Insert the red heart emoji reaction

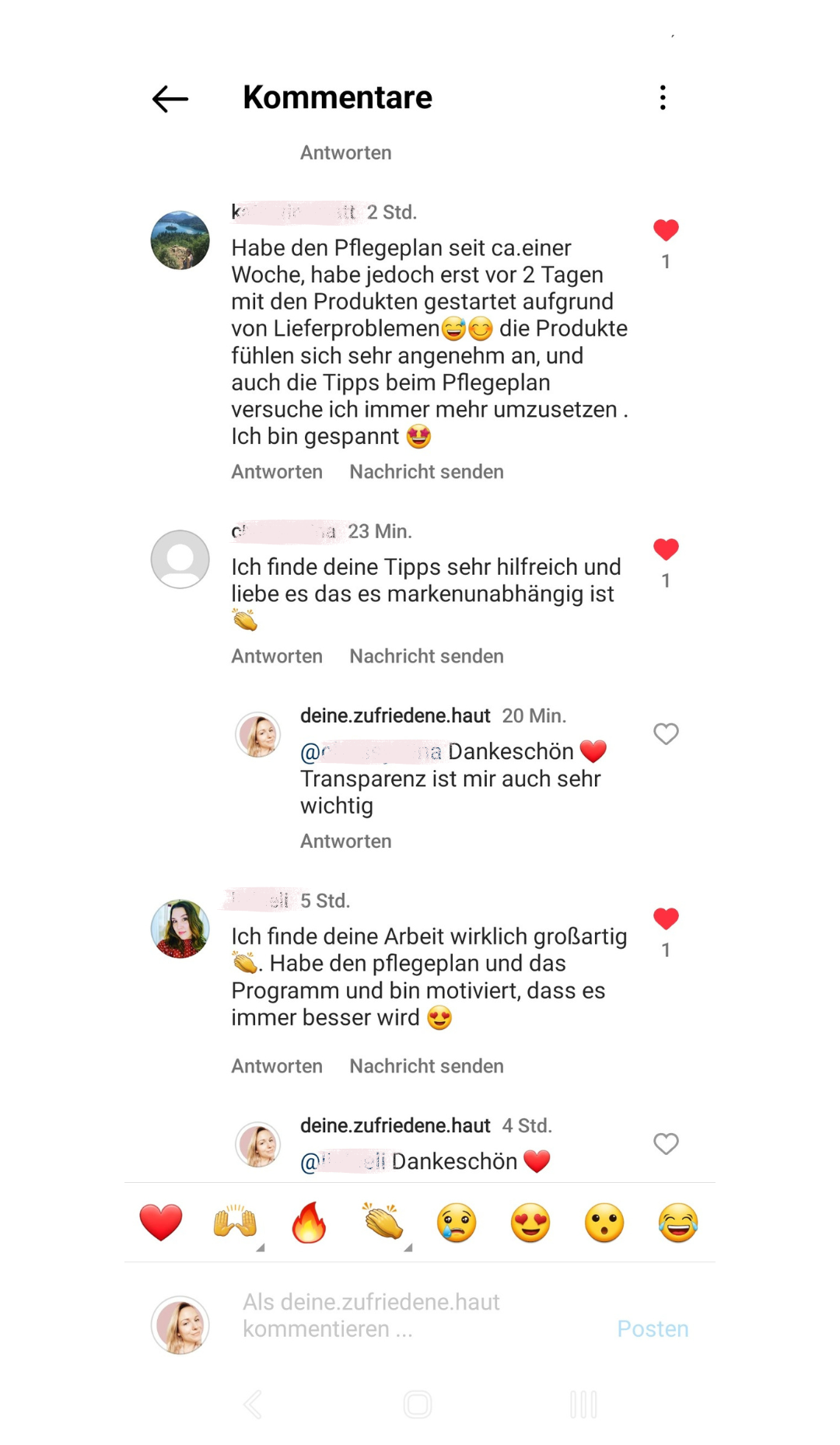click(x=161, y=1223)
